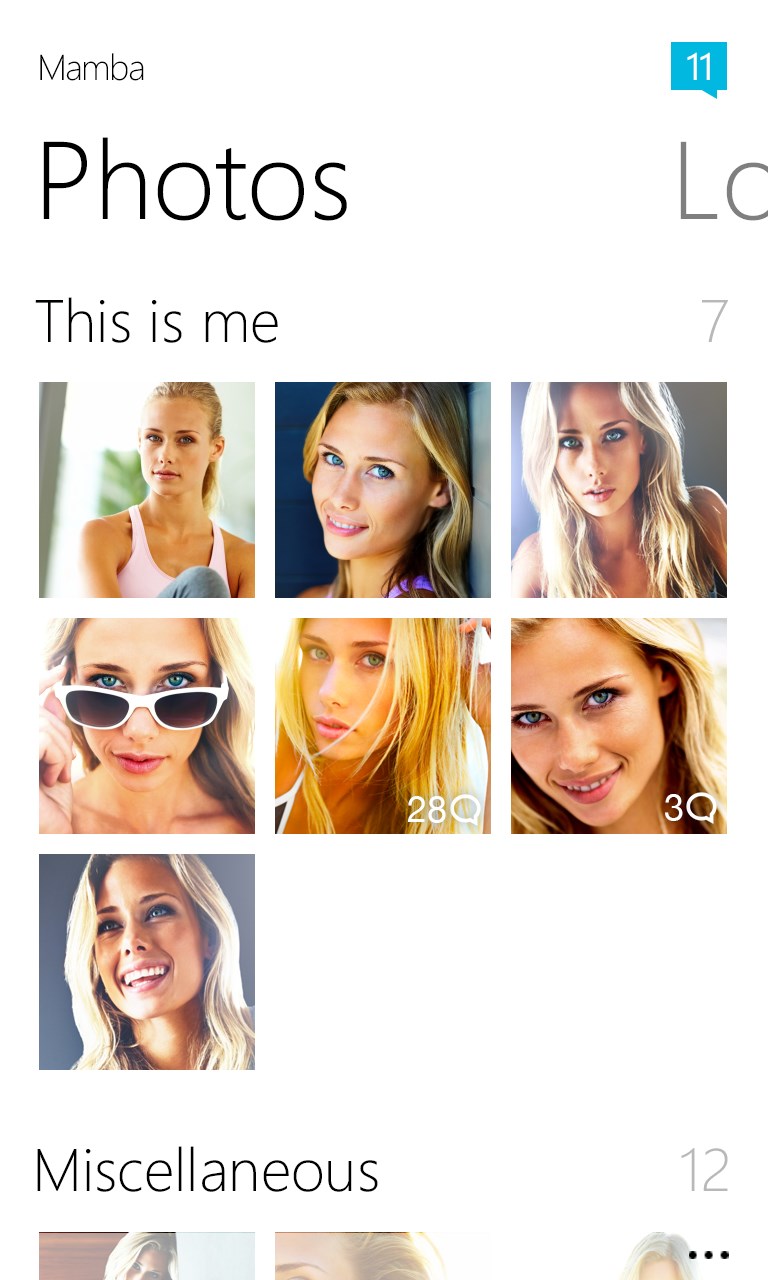Open the photo with pink tank top

pyautogui.click(x=147, y=490)
